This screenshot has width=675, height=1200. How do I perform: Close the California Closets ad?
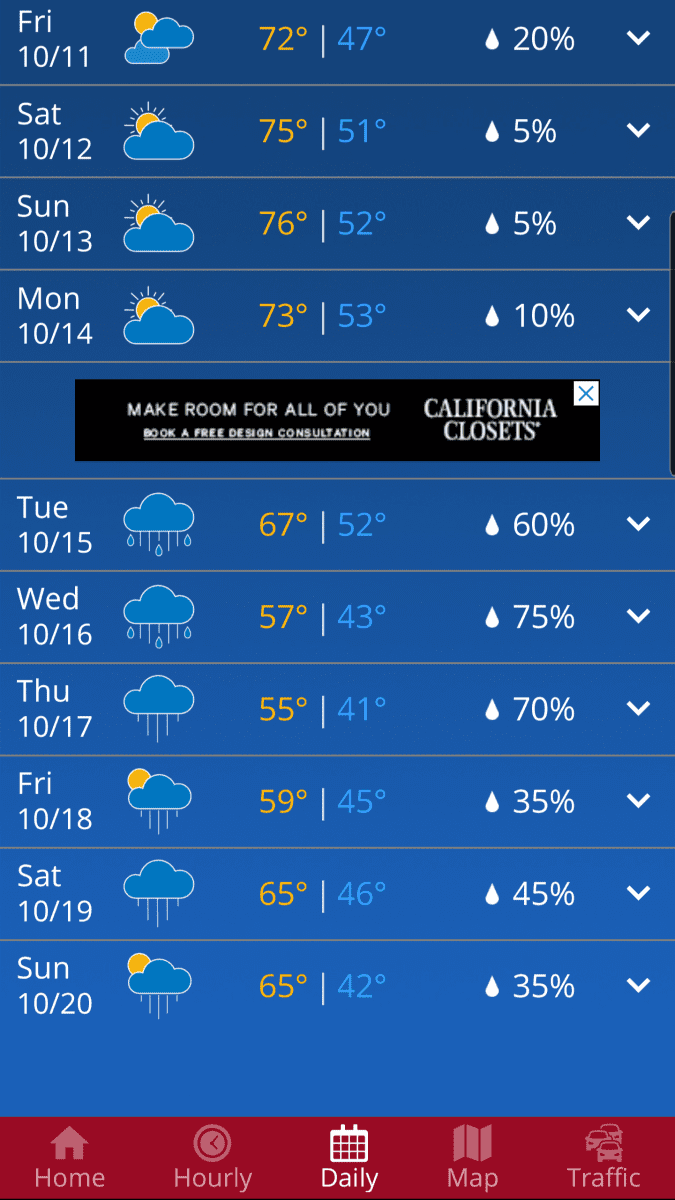[x=587, y=393]
